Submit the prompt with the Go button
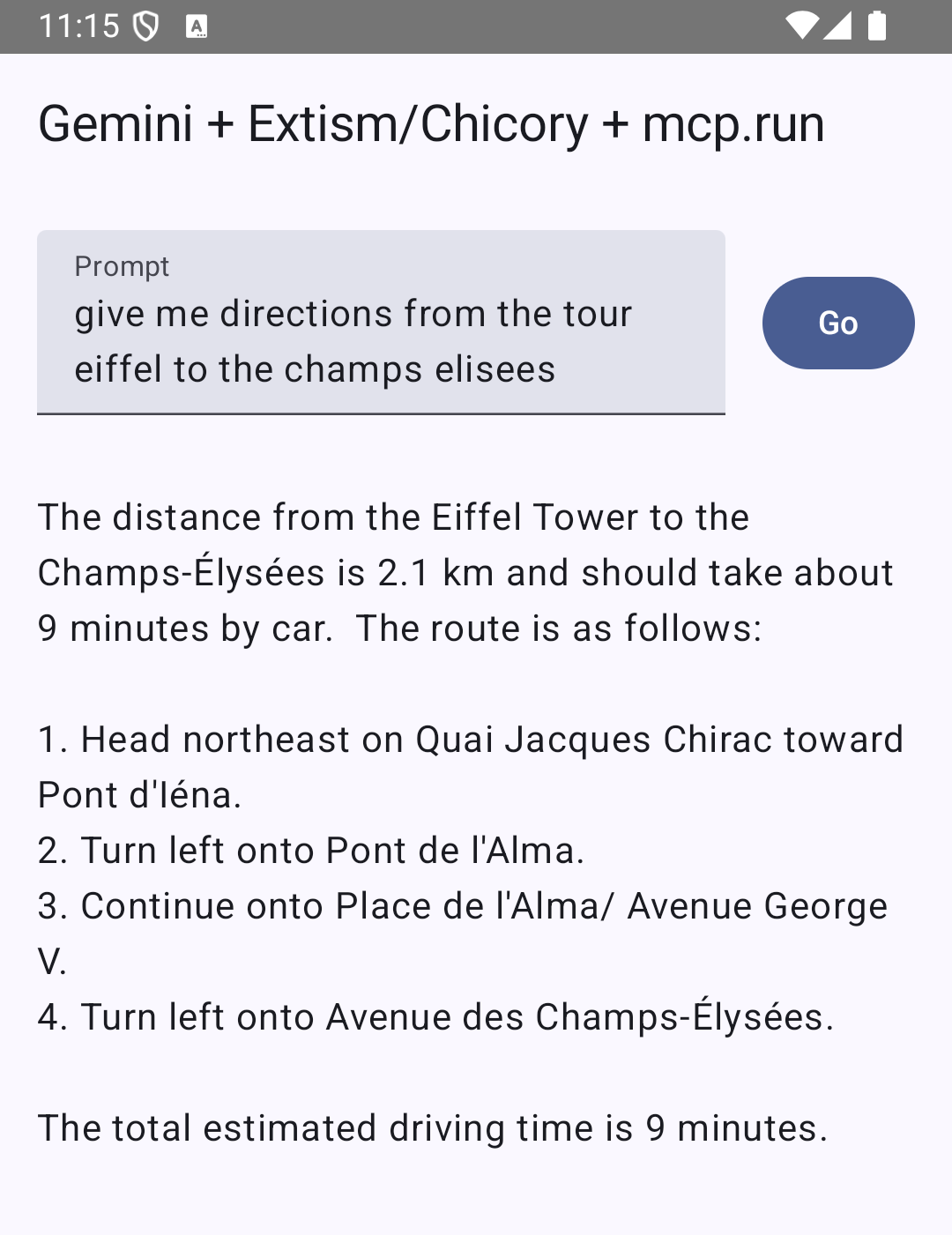Image resolution: width=952 pixels, height=1235 pixels. pyautogui.click(x=837, y=324)
